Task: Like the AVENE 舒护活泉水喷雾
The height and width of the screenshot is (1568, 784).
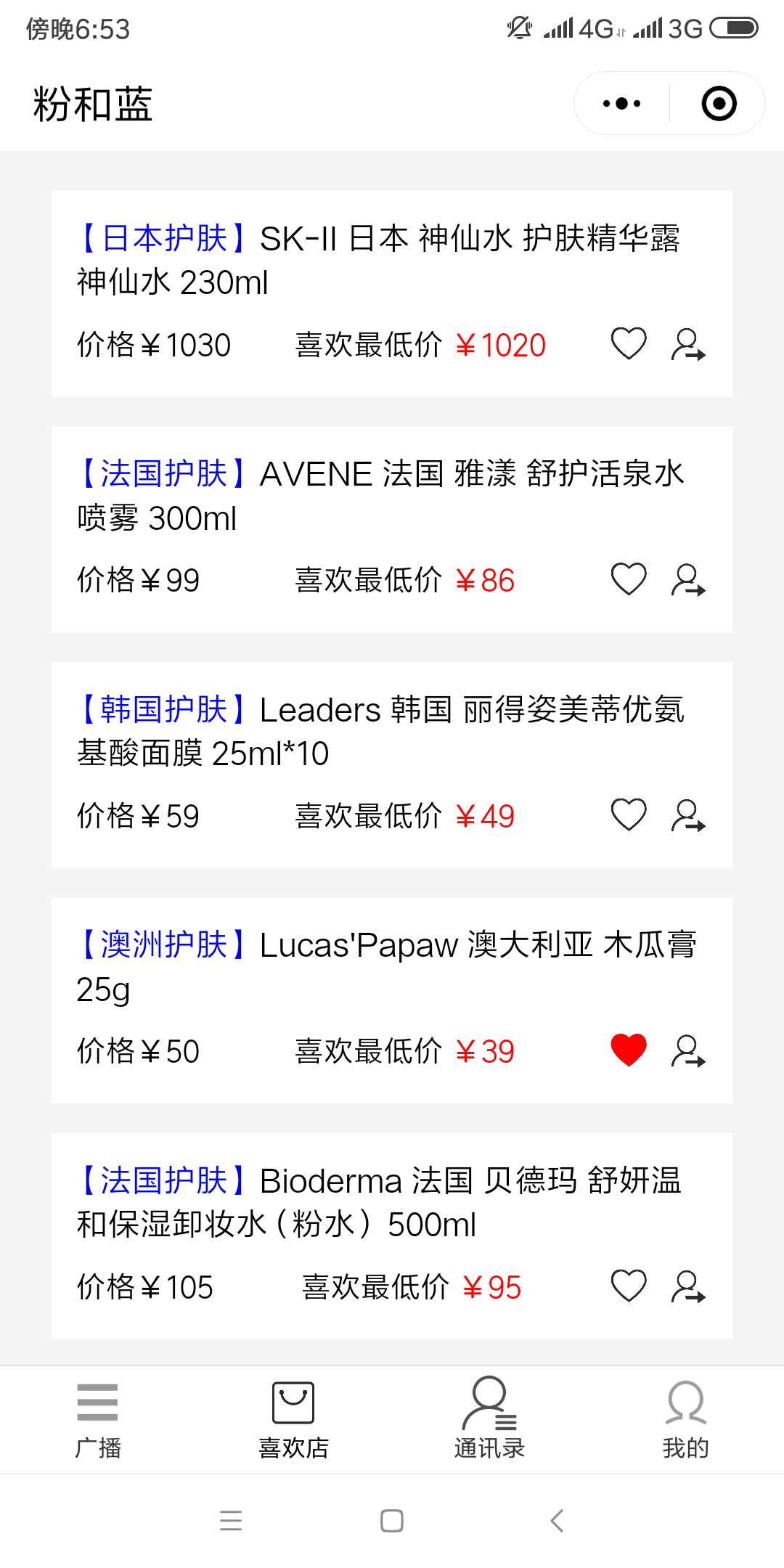Action: (x=629, y=579)
